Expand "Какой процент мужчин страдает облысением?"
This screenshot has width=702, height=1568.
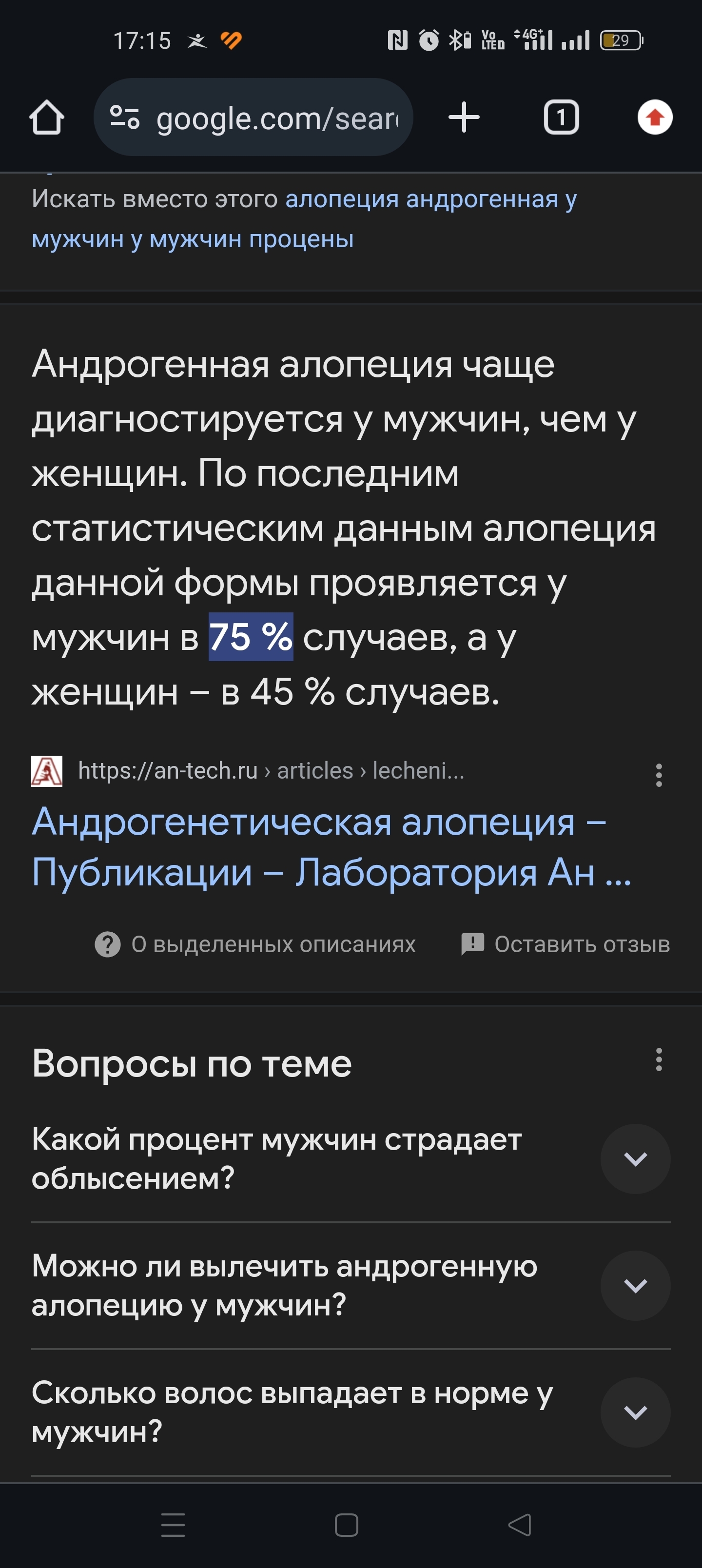(635, 1158)
